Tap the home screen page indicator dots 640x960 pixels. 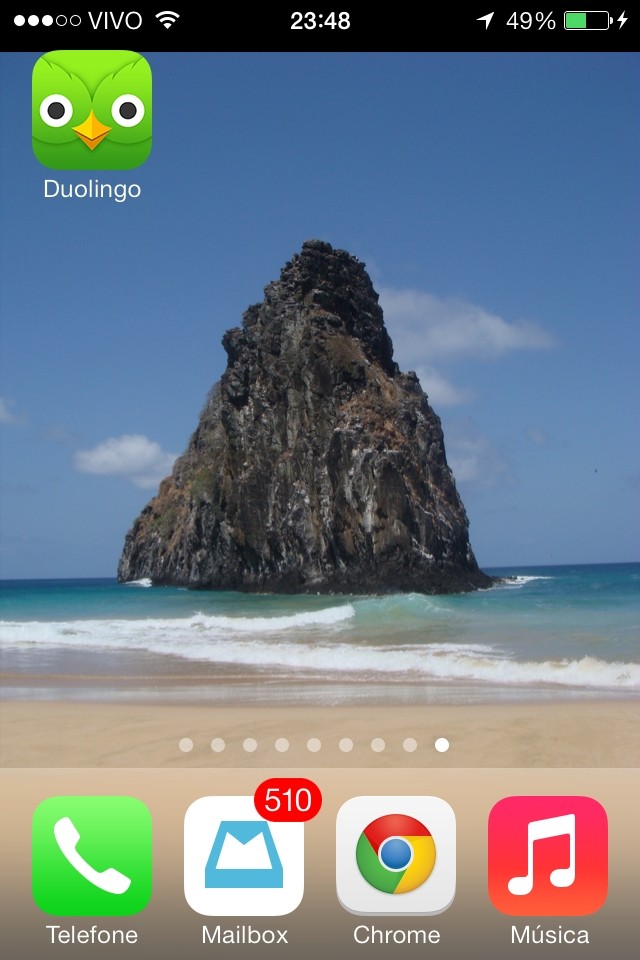click(x=314, y=745)
